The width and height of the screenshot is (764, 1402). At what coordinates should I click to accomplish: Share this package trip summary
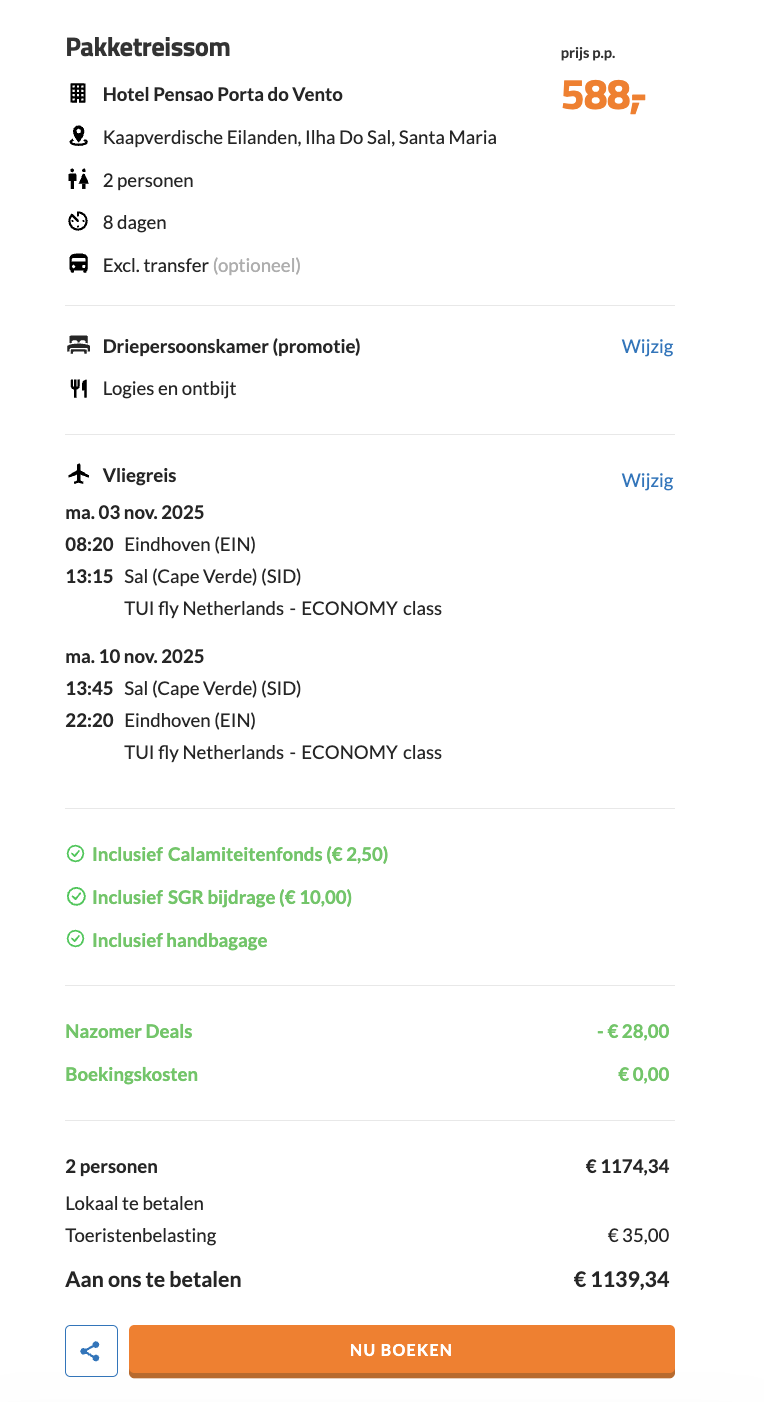click(91, 1351)
